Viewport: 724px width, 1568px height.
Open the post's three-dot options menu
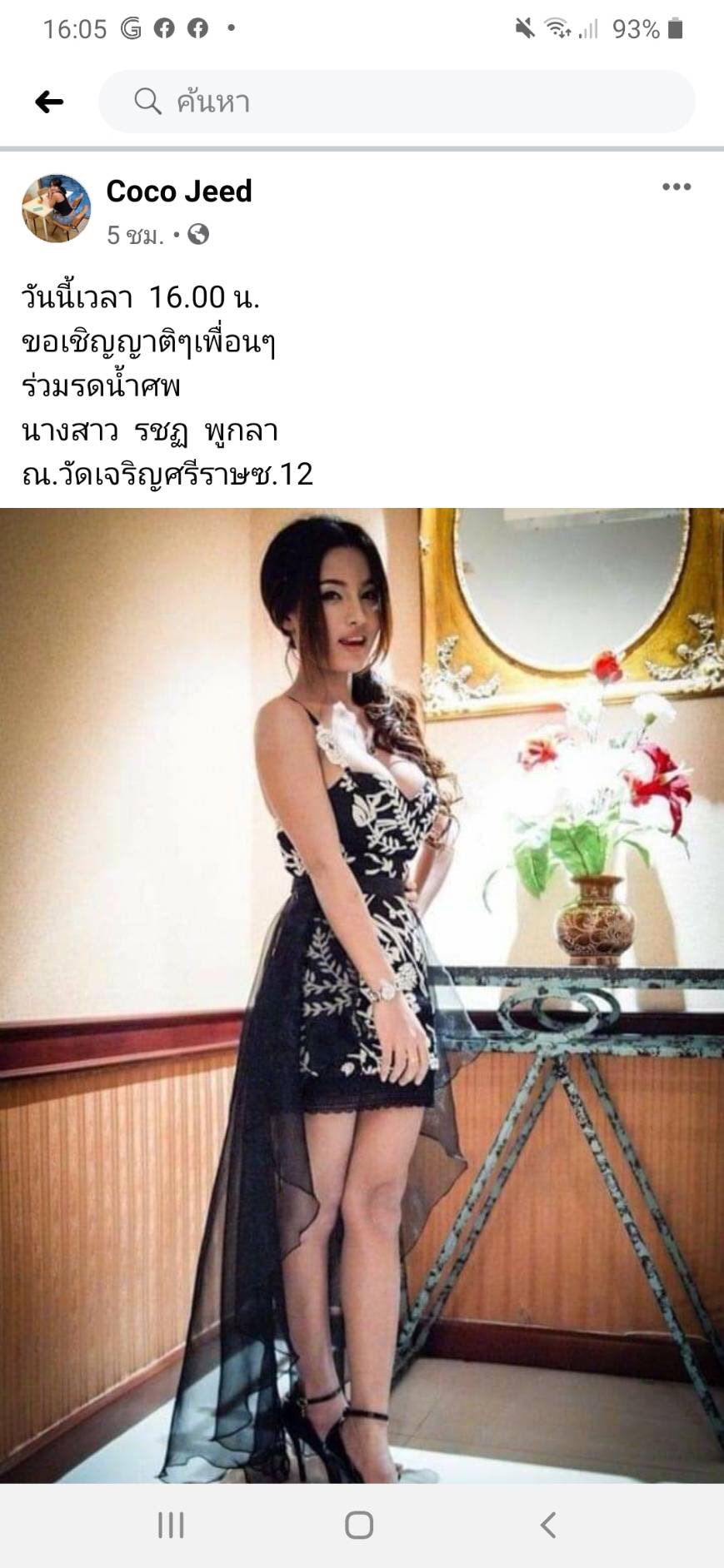(676, 187)
